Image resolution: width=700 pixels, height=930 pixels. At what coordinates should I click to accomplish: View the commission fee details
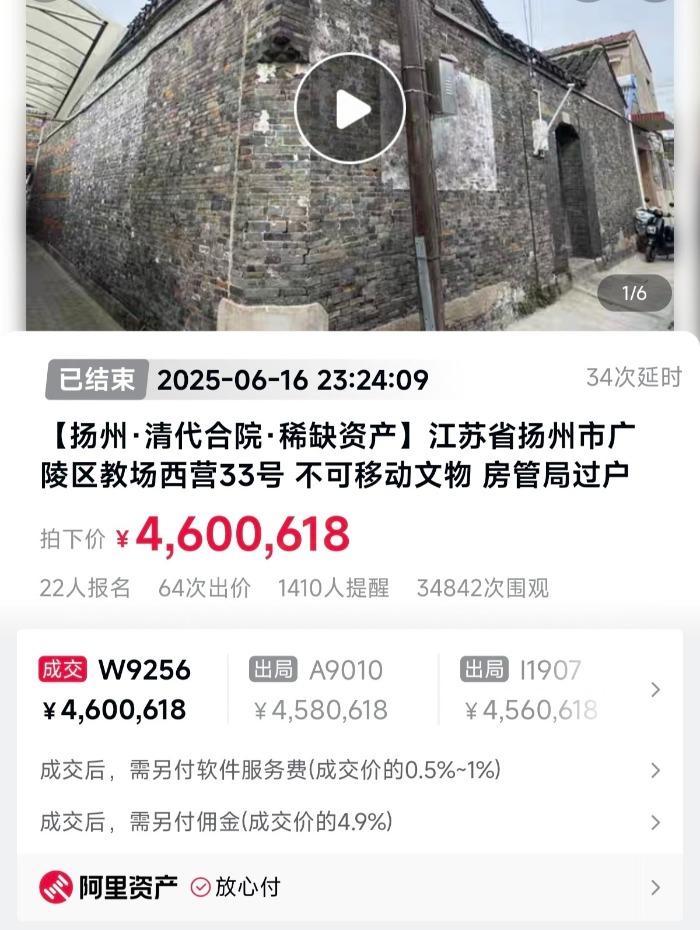(x=655, y=822)
